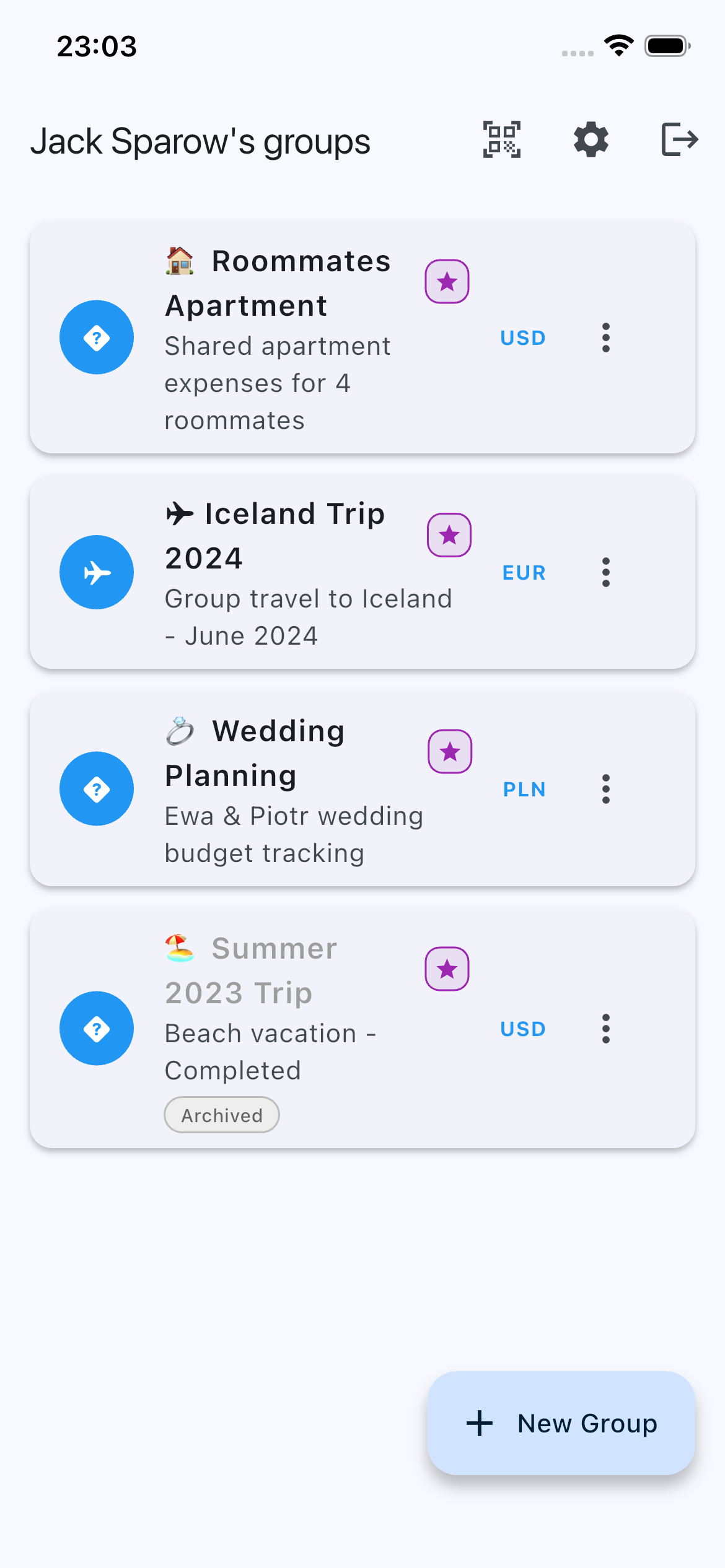Click the Archived badge on Summer 2023 Trip
This screenshot has width=725, height=1568.
[x=221, y=1114]
